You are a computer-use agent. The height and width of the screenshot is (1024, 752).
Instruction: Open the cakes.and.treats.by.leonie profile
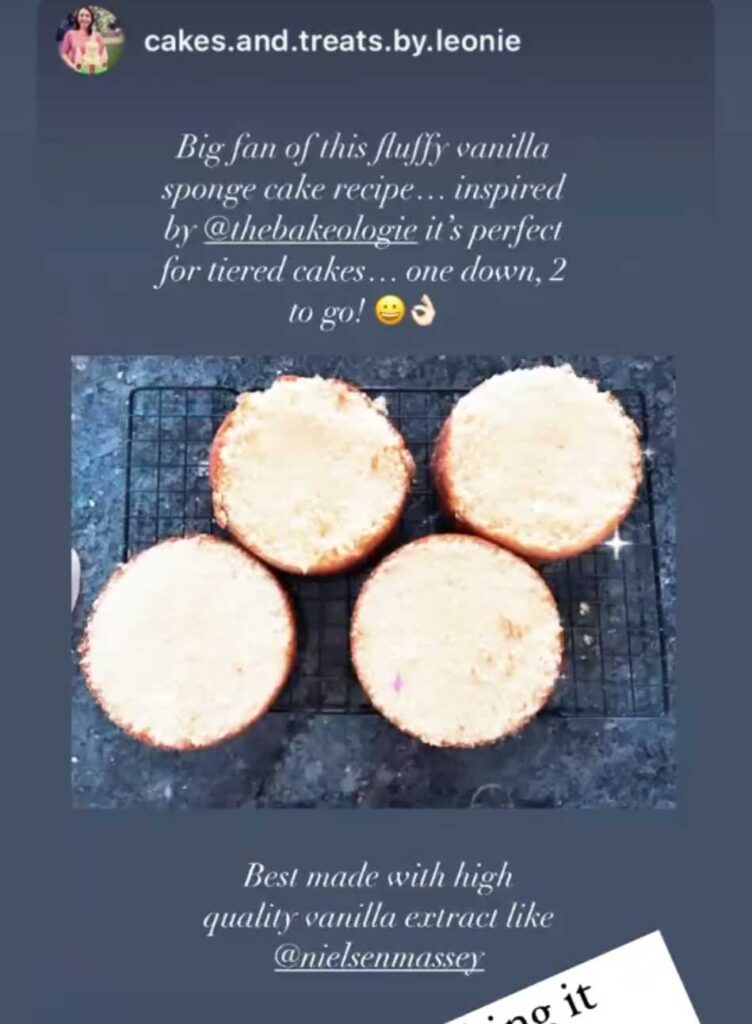coord(335,42)
